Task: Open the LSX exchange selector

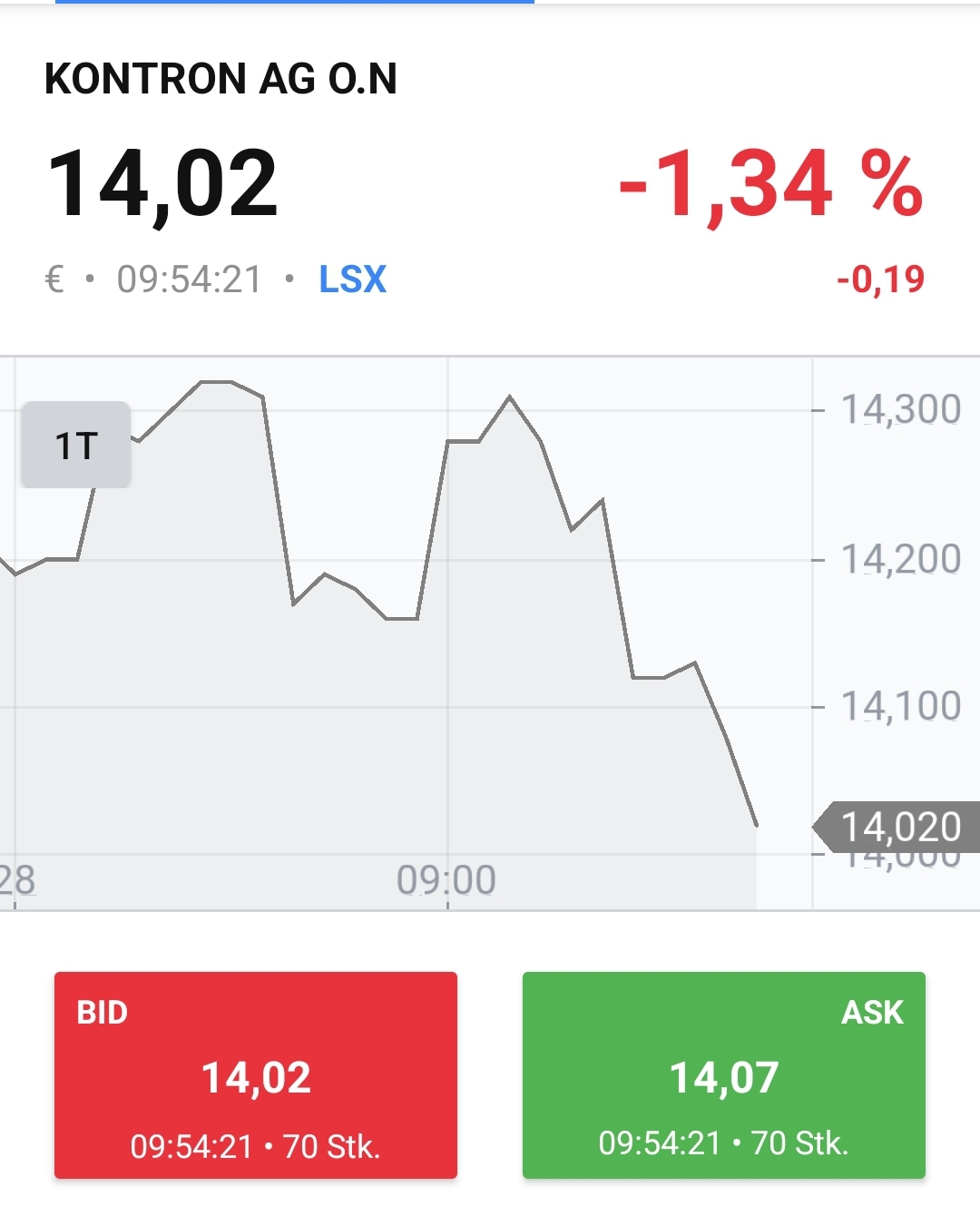Action: [352, 280]
